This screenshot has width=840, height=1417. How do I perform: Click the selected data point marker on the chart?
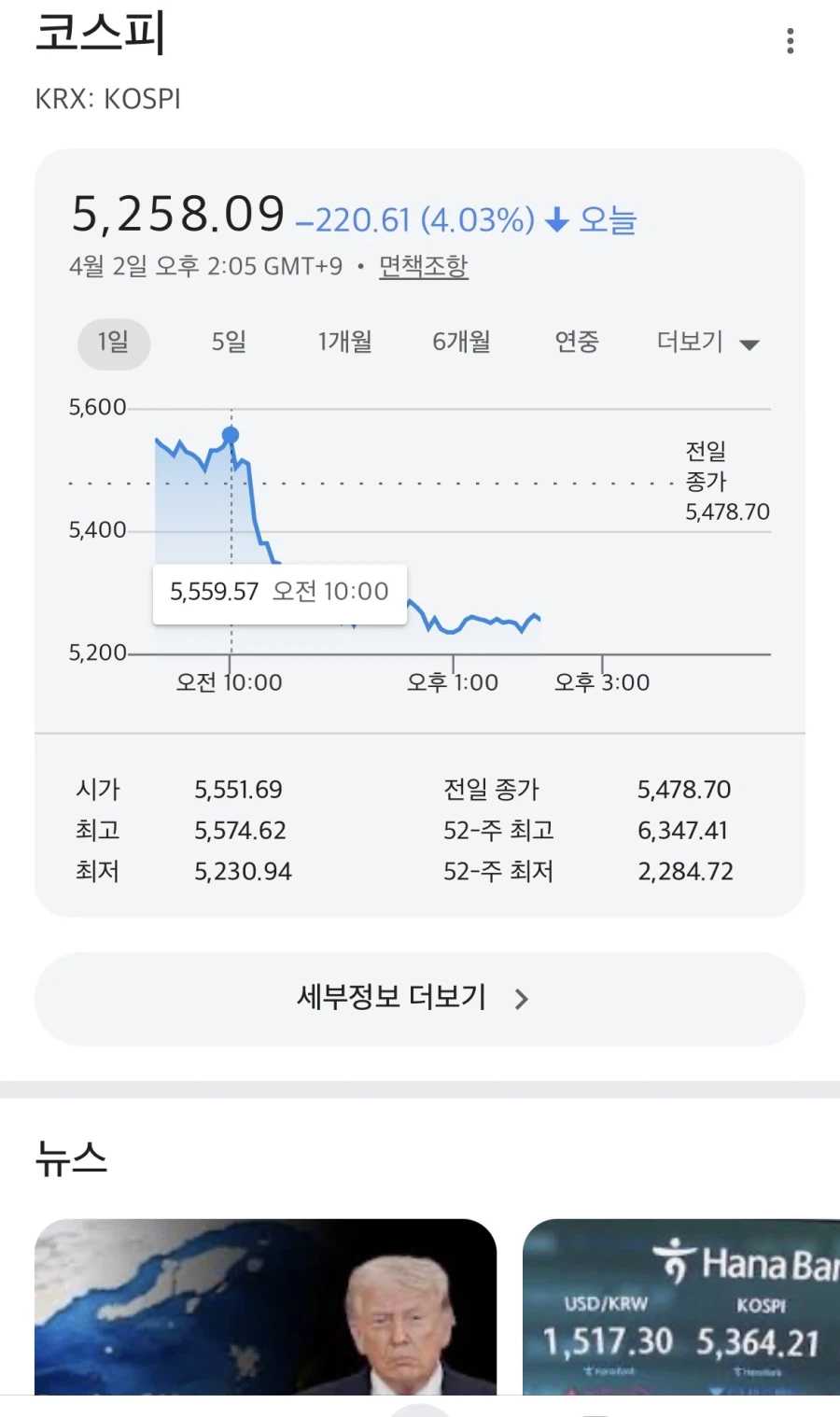tap(231, 433)
